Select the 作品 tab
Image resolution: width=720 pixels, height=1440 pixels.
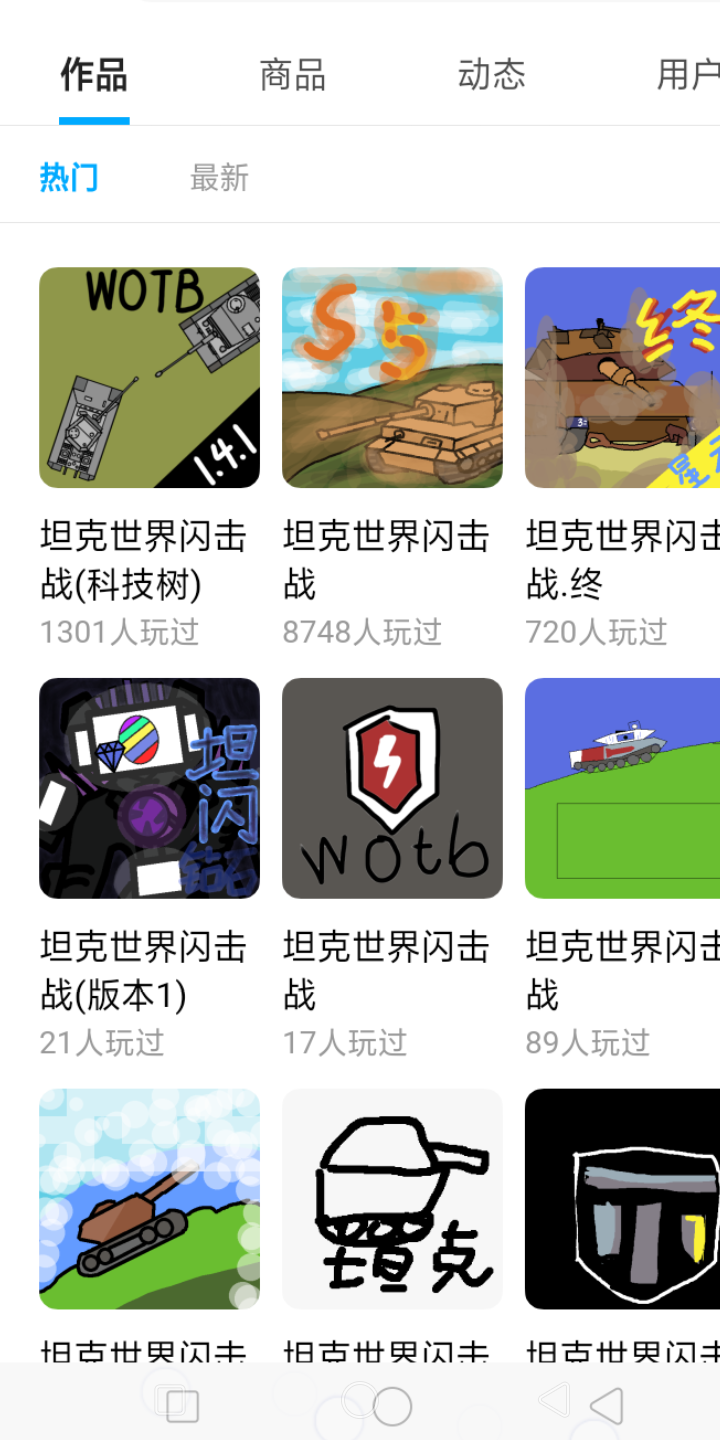pos(94,75)
